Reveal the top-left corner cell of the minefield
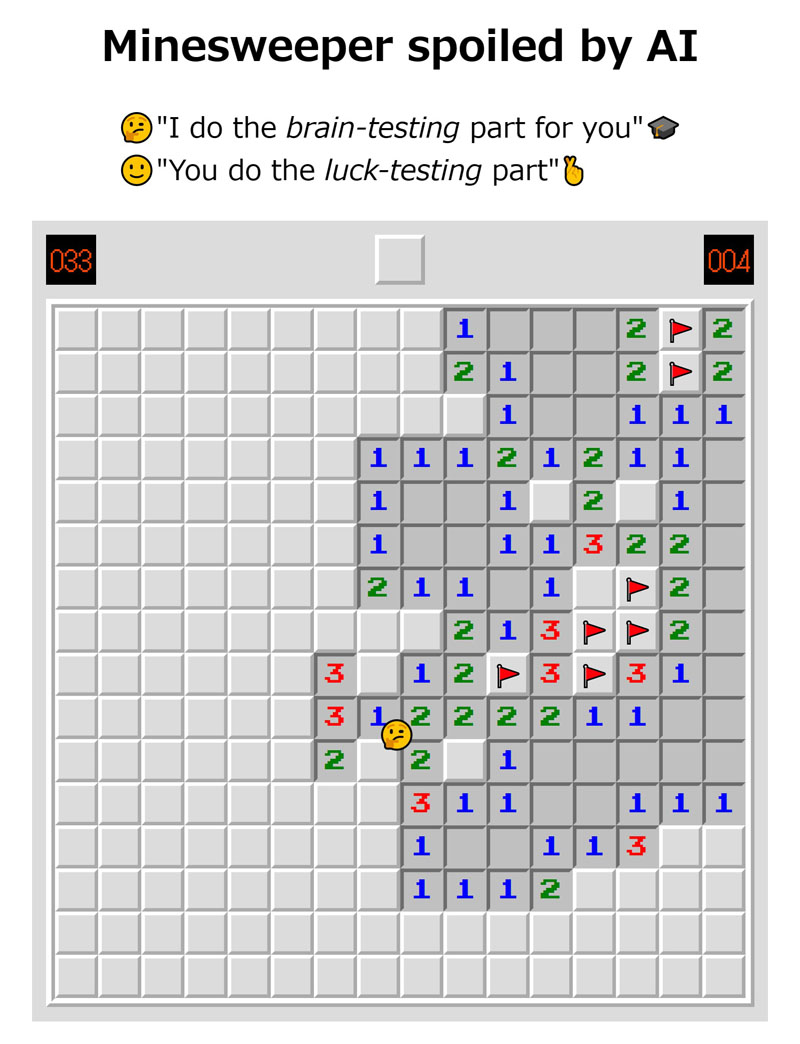 pyautogui.click(x=76, y=329)
